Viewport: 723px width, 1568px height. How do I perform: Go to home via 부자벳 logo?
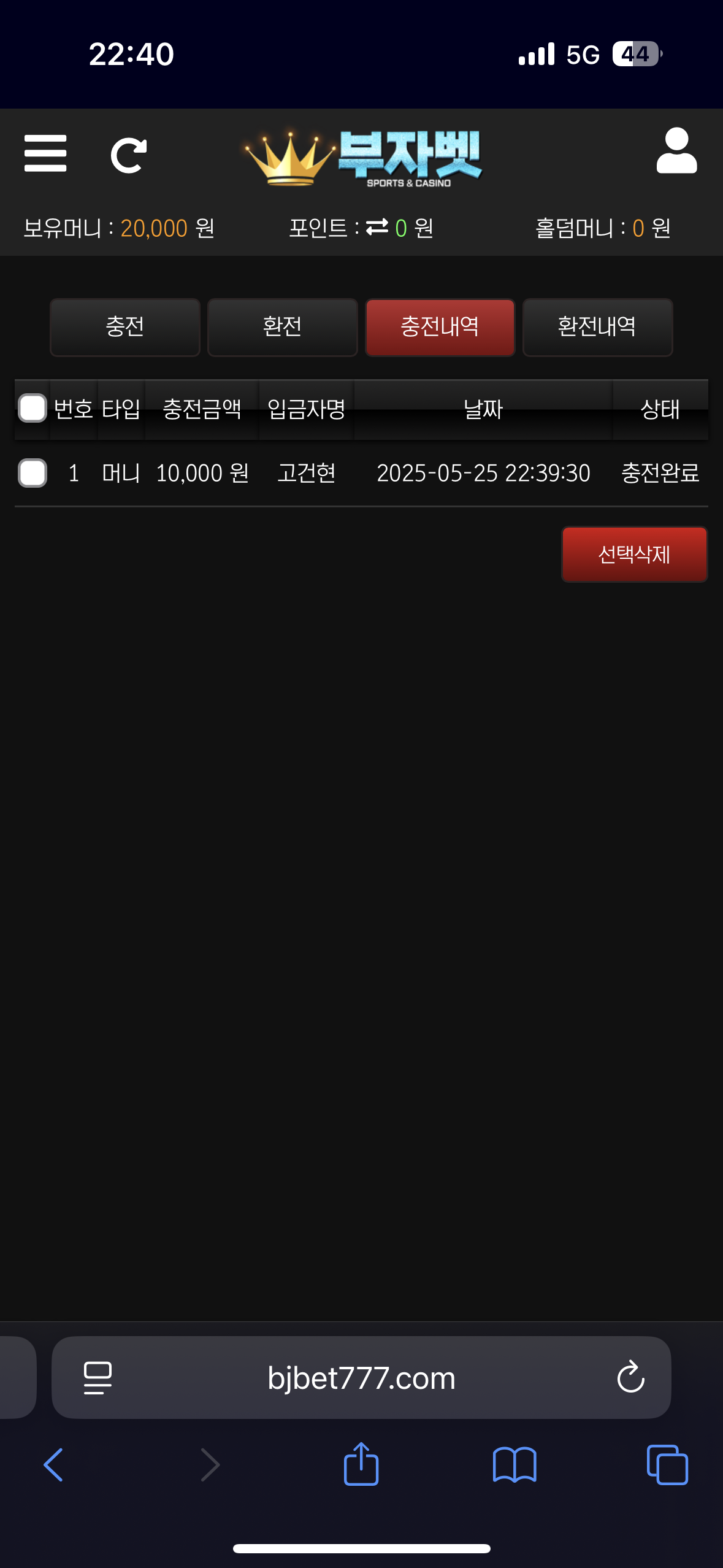(364, 157)
